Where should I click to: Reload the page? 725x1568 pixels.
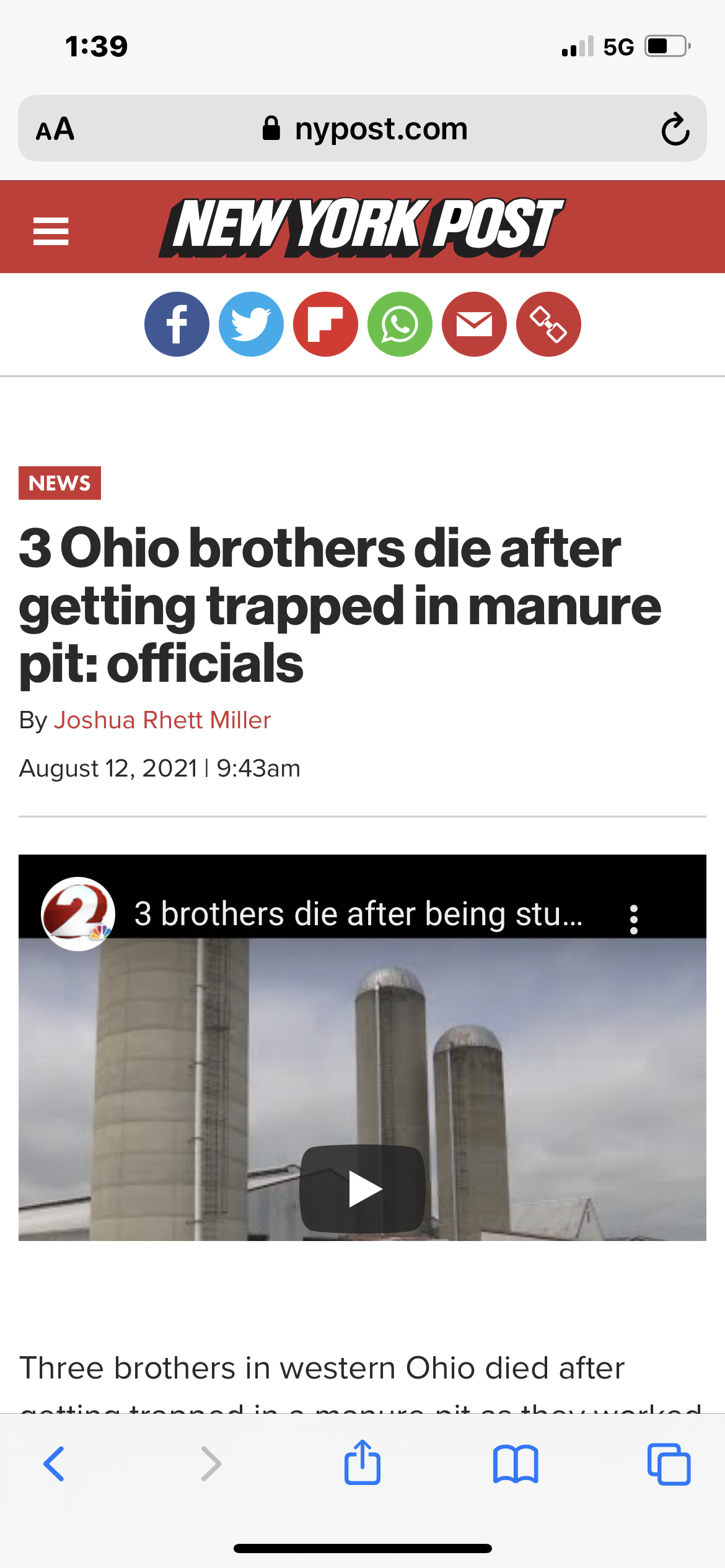[x=675, y=129]
